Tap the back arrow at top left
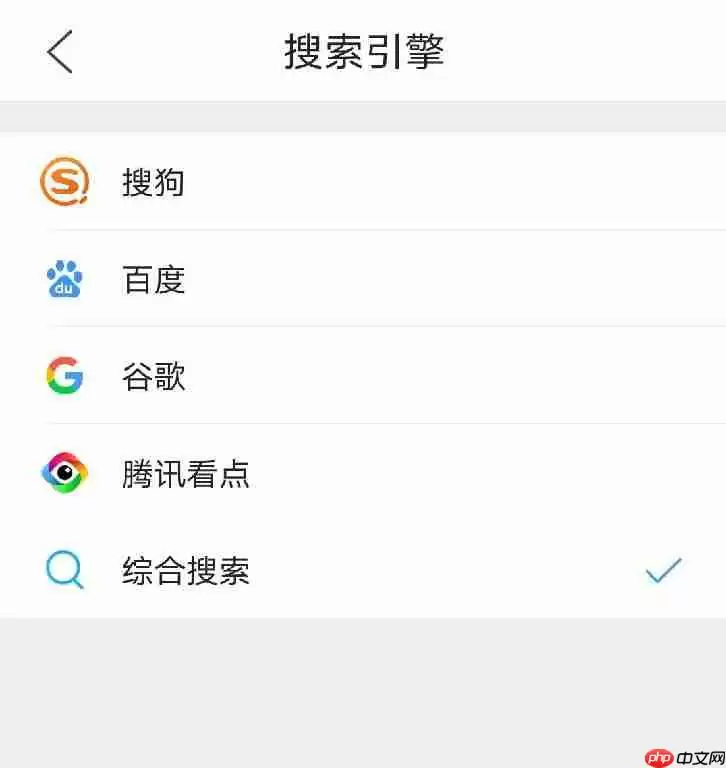Image resolution: width=726 pixels, height=768 pixels. pos(58,52)
